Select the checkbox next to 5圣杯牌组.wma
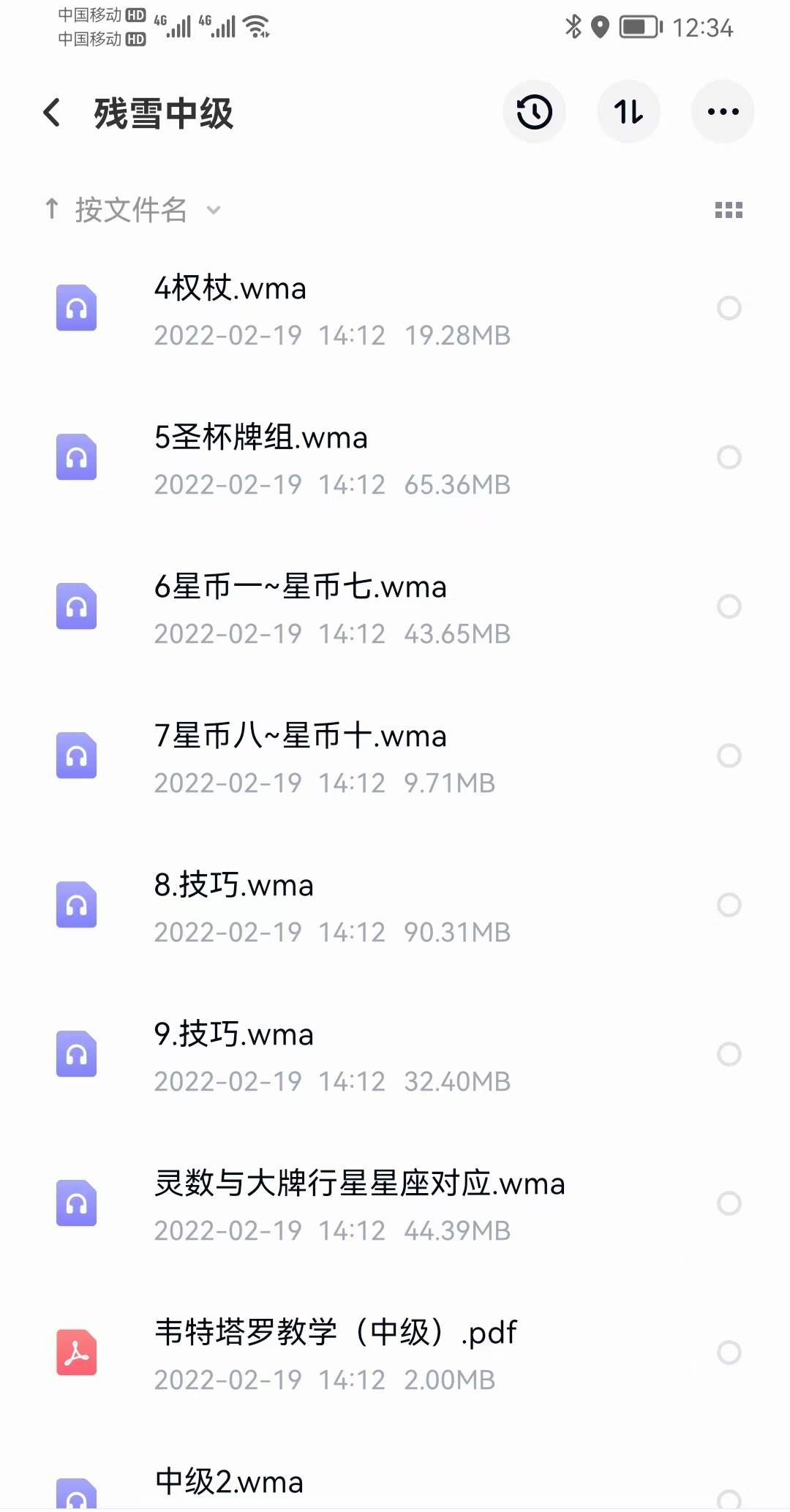This screenshot has width=790, height=1512. [729, 457]
